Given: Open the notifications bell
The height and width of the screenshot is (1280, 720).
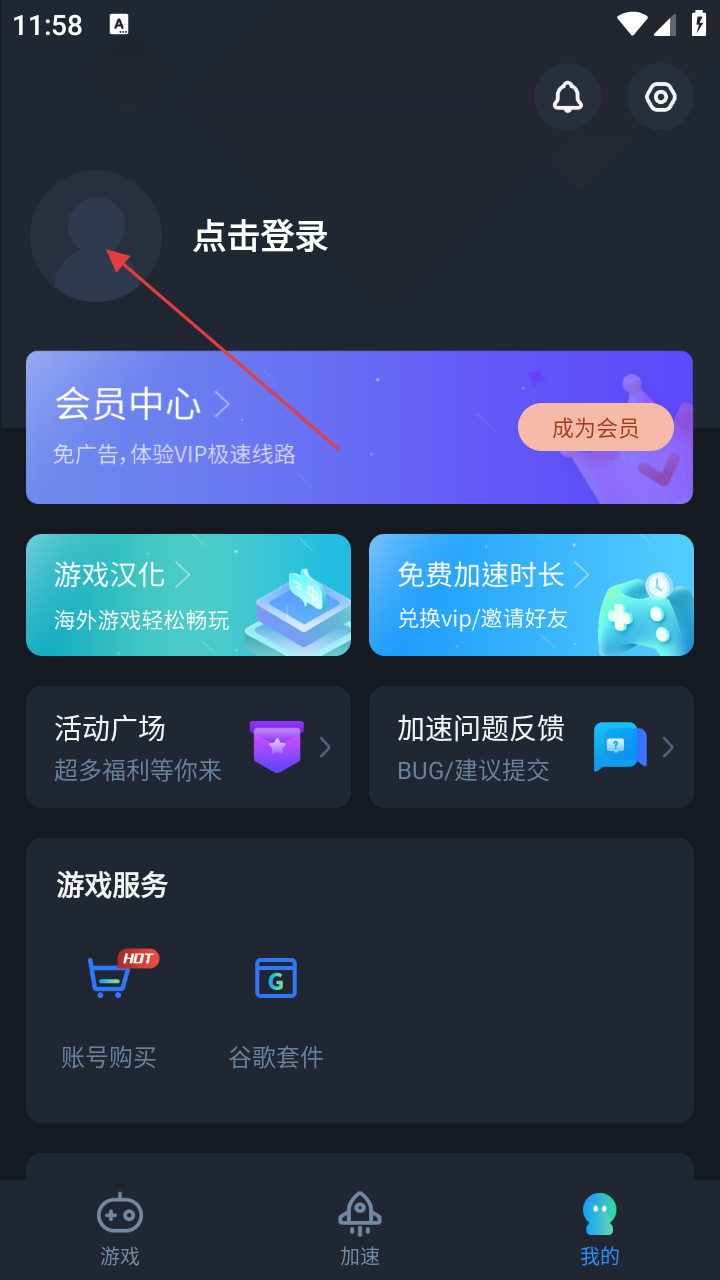Looking at the screenshot, I should (567, 97).
